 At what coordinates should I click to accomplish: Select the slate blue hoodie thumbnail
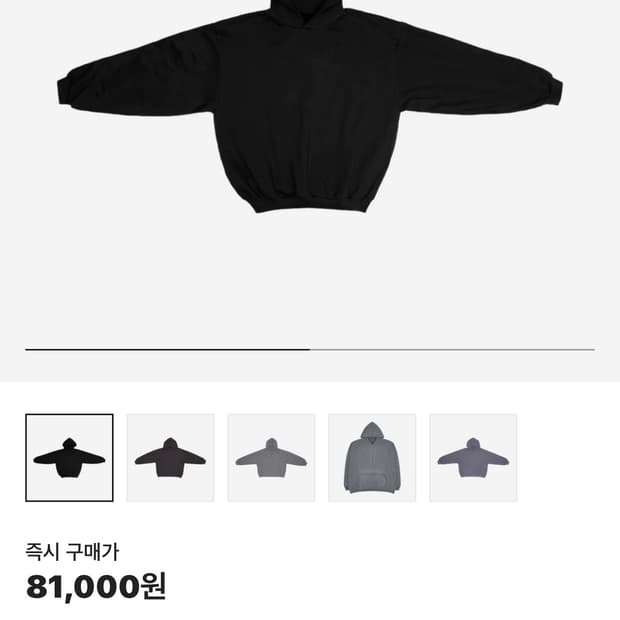tap(473, 457)
